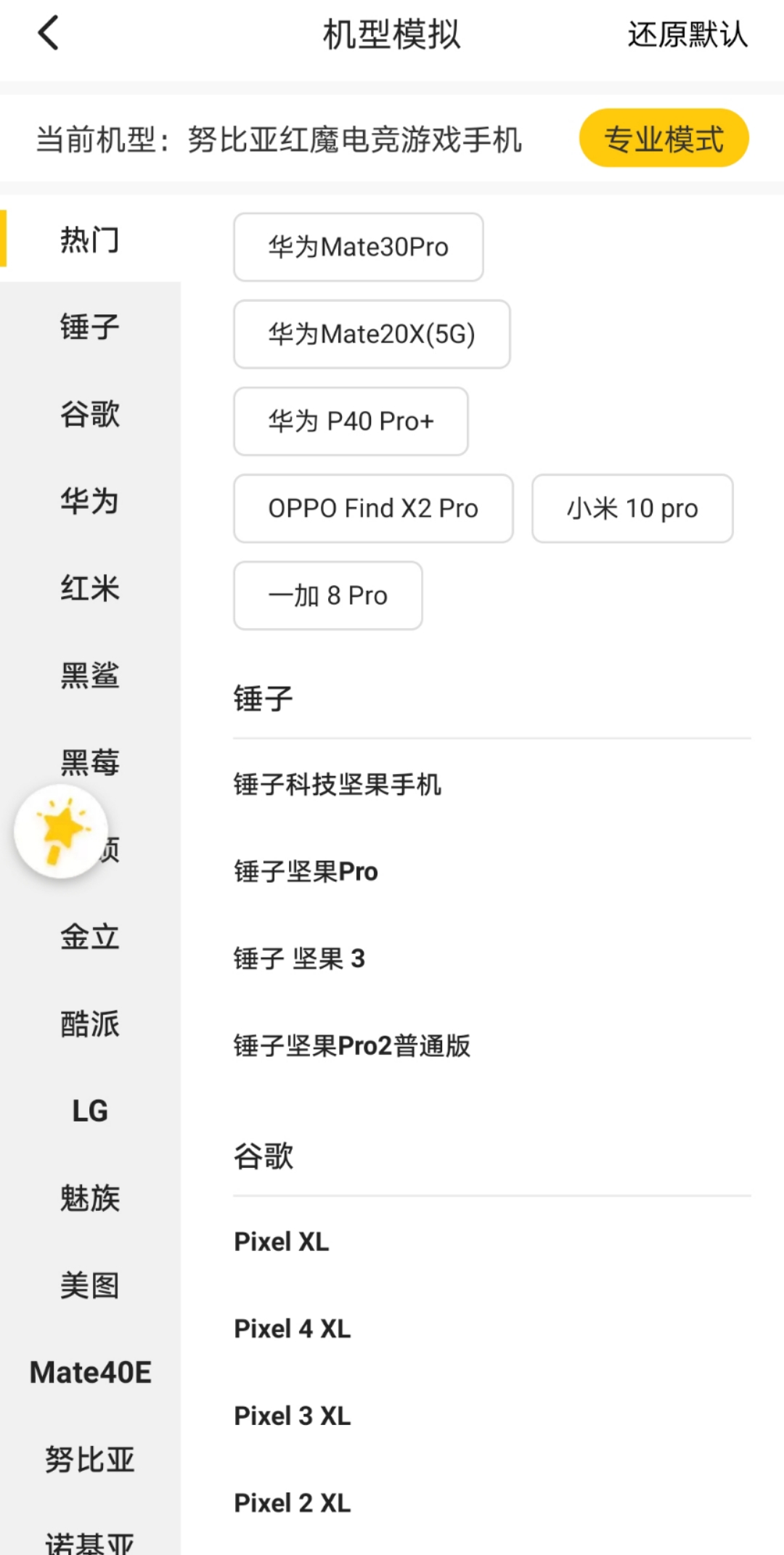Open the Mate40E sidebar category
Image resolution: width=784 pixels, height=1555 pixels.
[90, 1372]
